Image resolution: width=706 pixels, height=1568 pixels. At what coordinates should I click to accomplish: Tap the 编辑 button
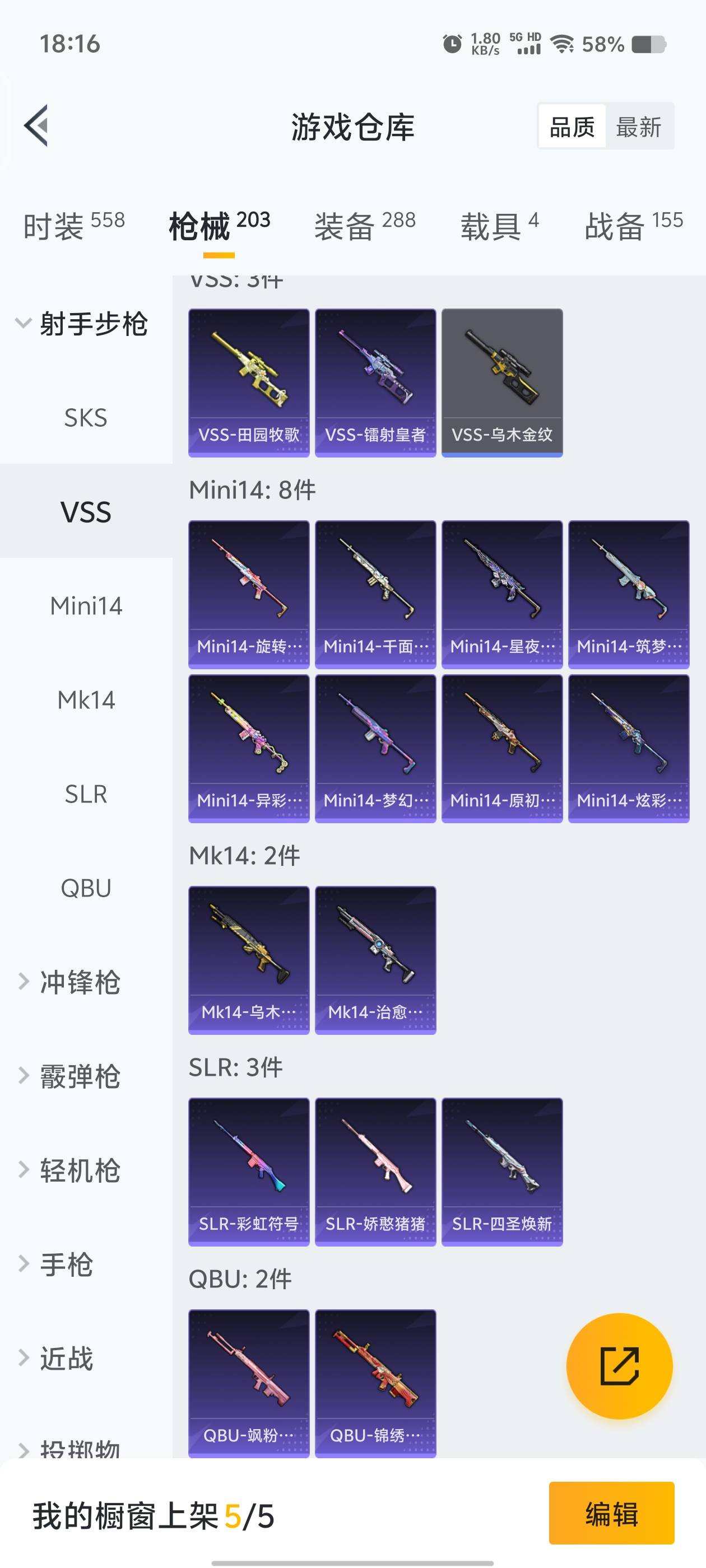pos(611,1514)
